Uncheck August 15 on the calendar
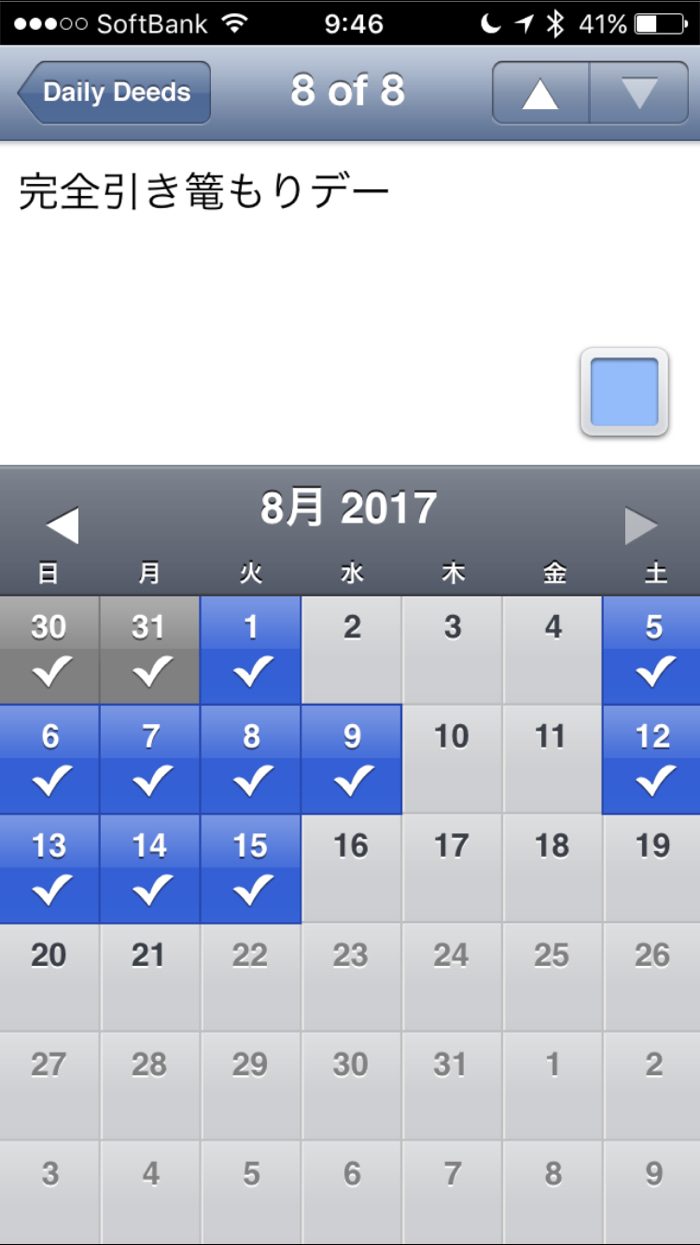 point(251,868)
